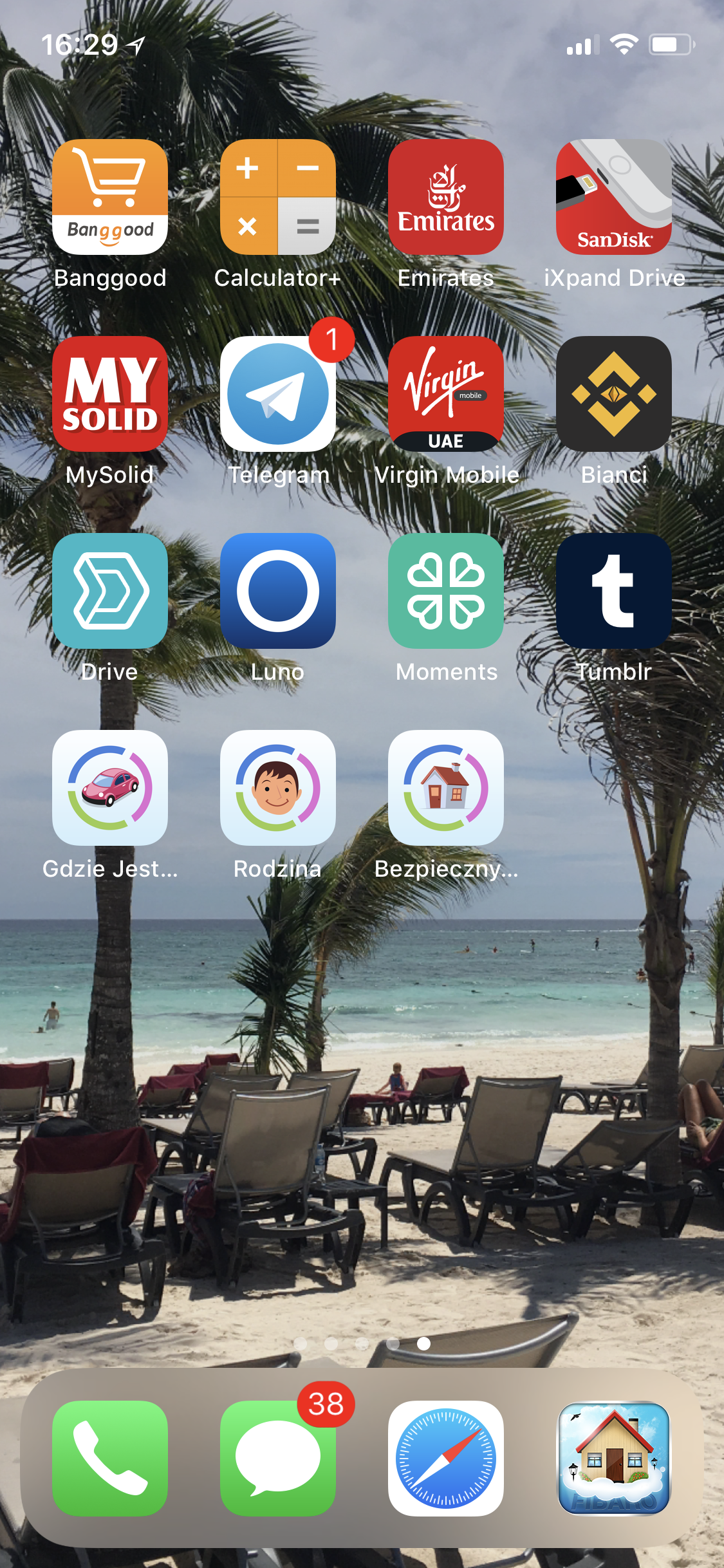The width and height of the screenshot is (724, 1568).
Task: Open the Bezpieczny... app
Action: click(x=446, y=788)
